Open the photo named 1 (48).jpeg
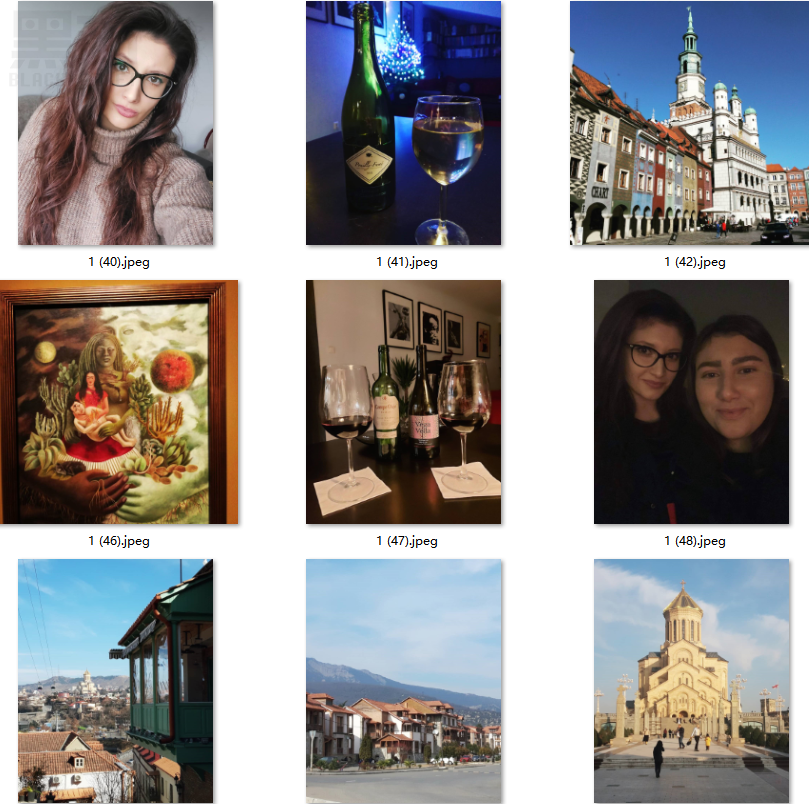809x804 pixels. pyautogui.click(x=691, y=402)
